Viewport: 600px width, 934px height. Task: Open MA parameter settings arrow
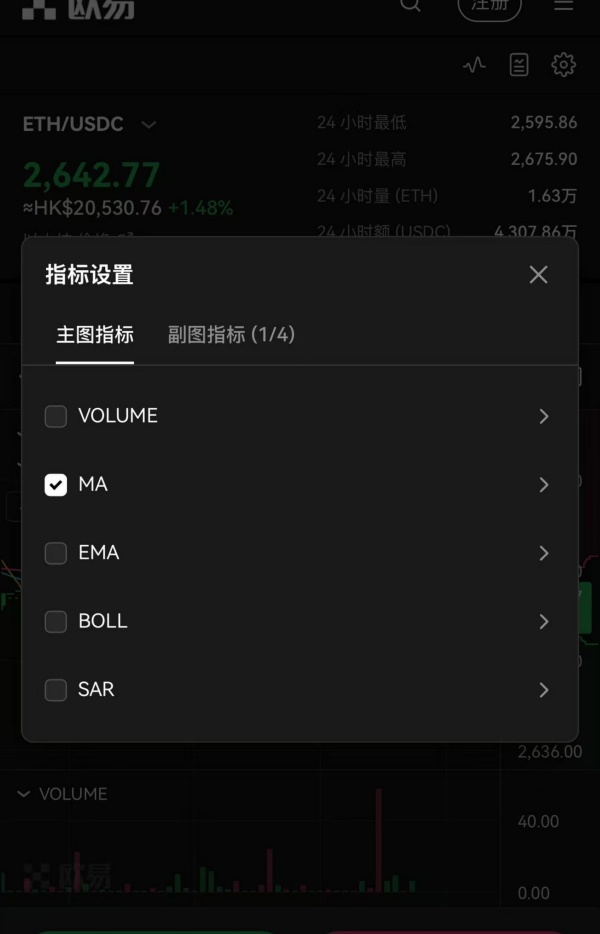544,485
